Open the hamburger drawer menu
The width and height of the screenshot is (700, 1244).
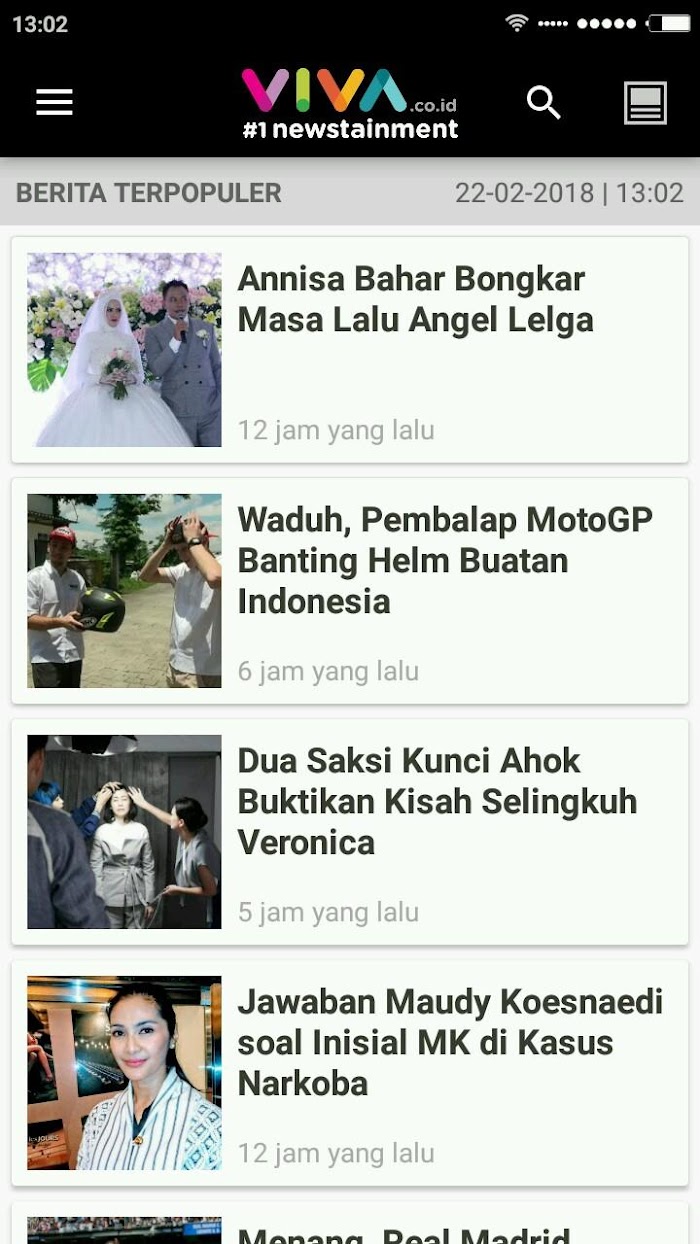point(54,102)
